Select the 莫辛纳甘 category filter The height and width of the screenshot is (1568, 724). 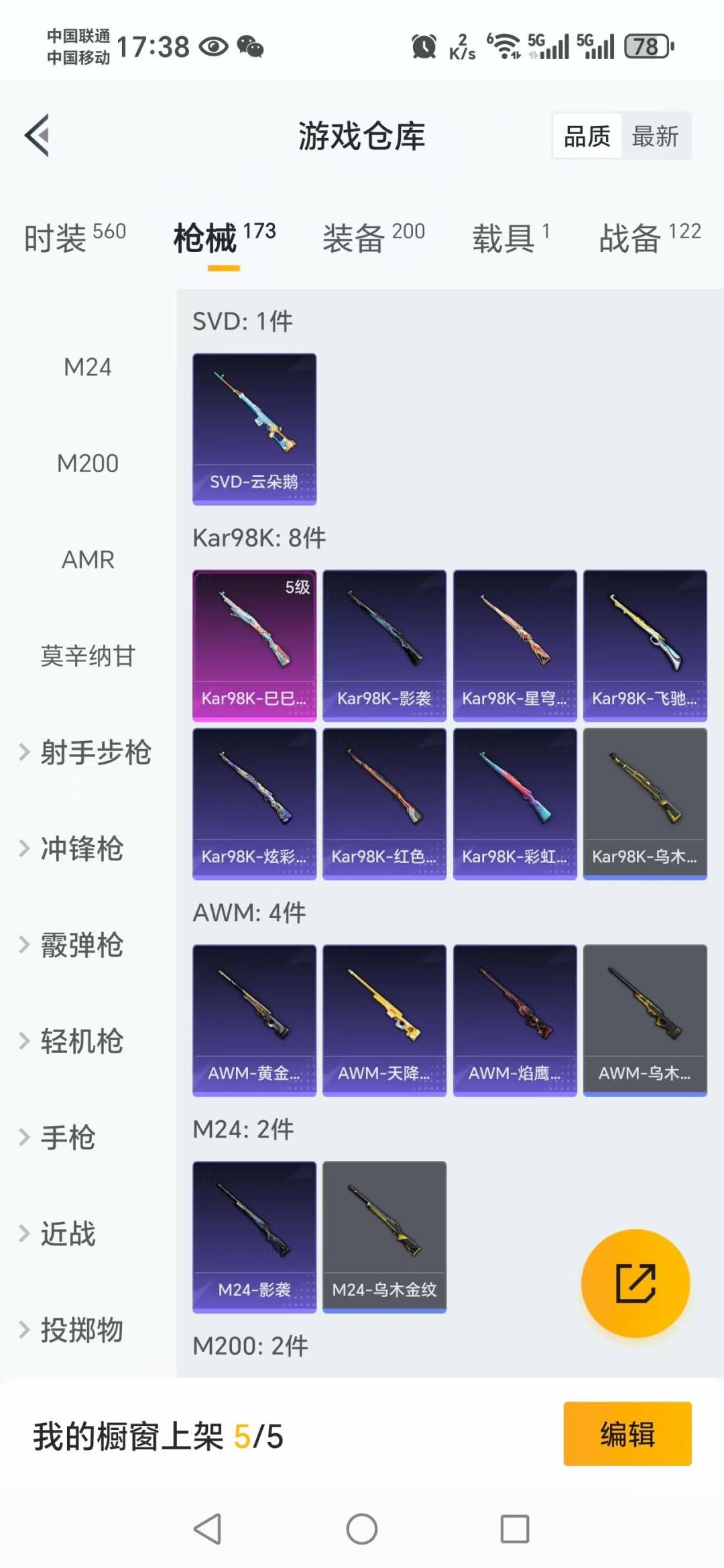coord(86,657)
